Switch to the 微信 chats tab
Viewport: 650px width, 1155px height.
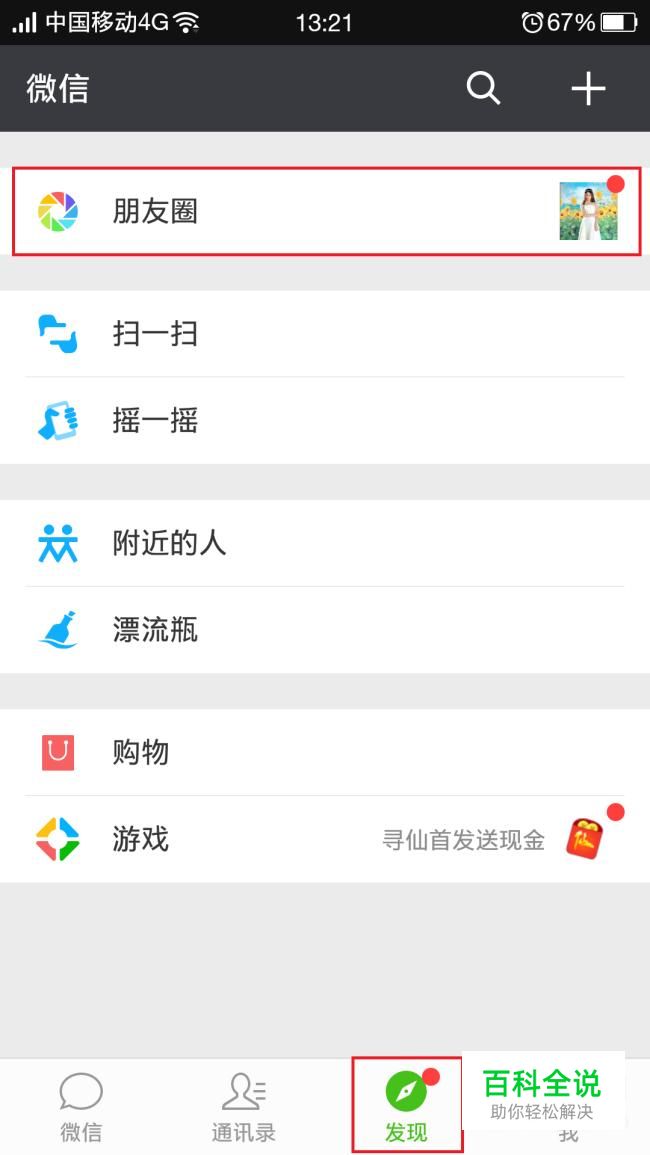pyautogui.click(x=81, y=1105)
